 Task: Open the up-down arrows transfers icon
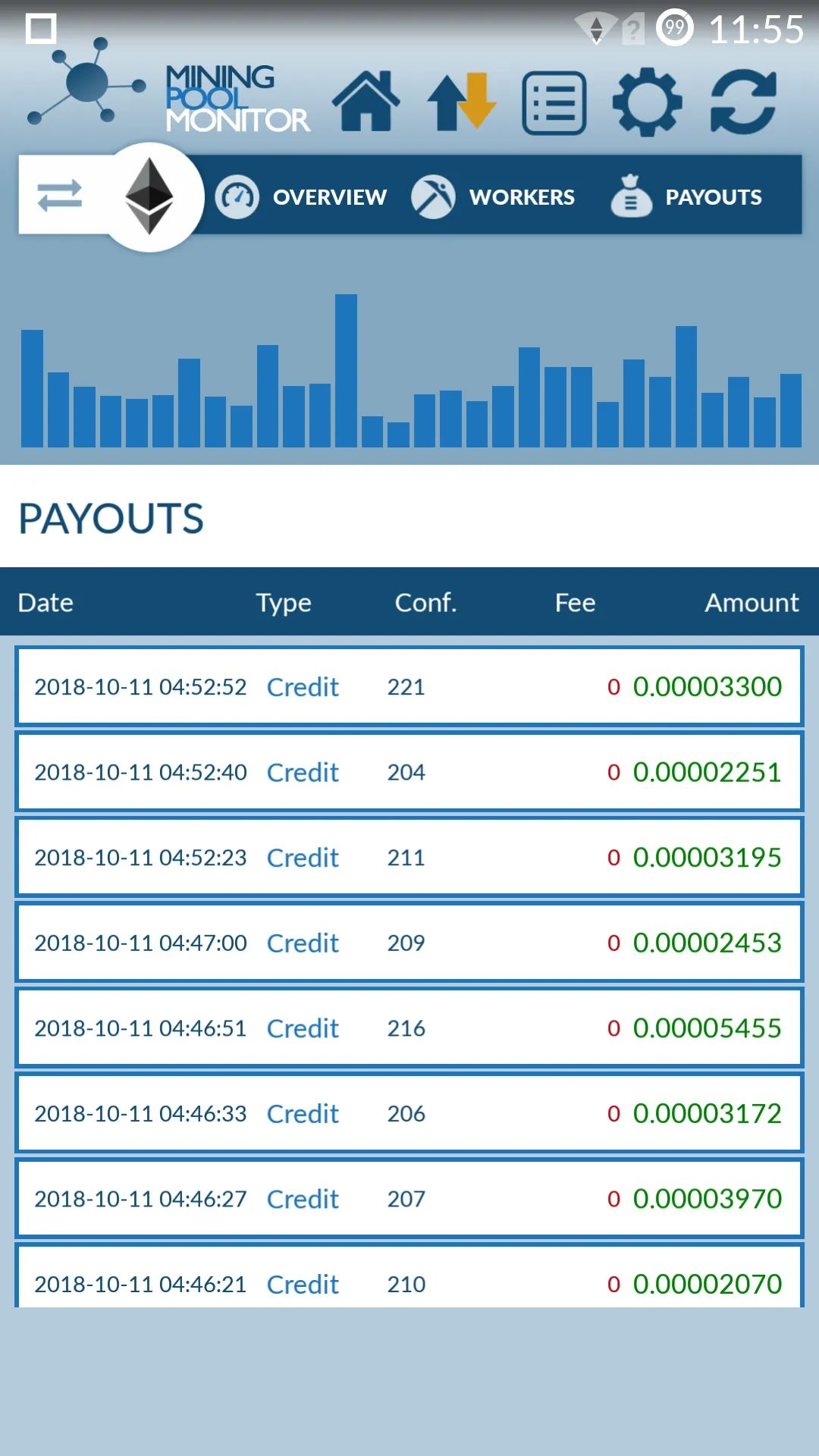(461, 102)
